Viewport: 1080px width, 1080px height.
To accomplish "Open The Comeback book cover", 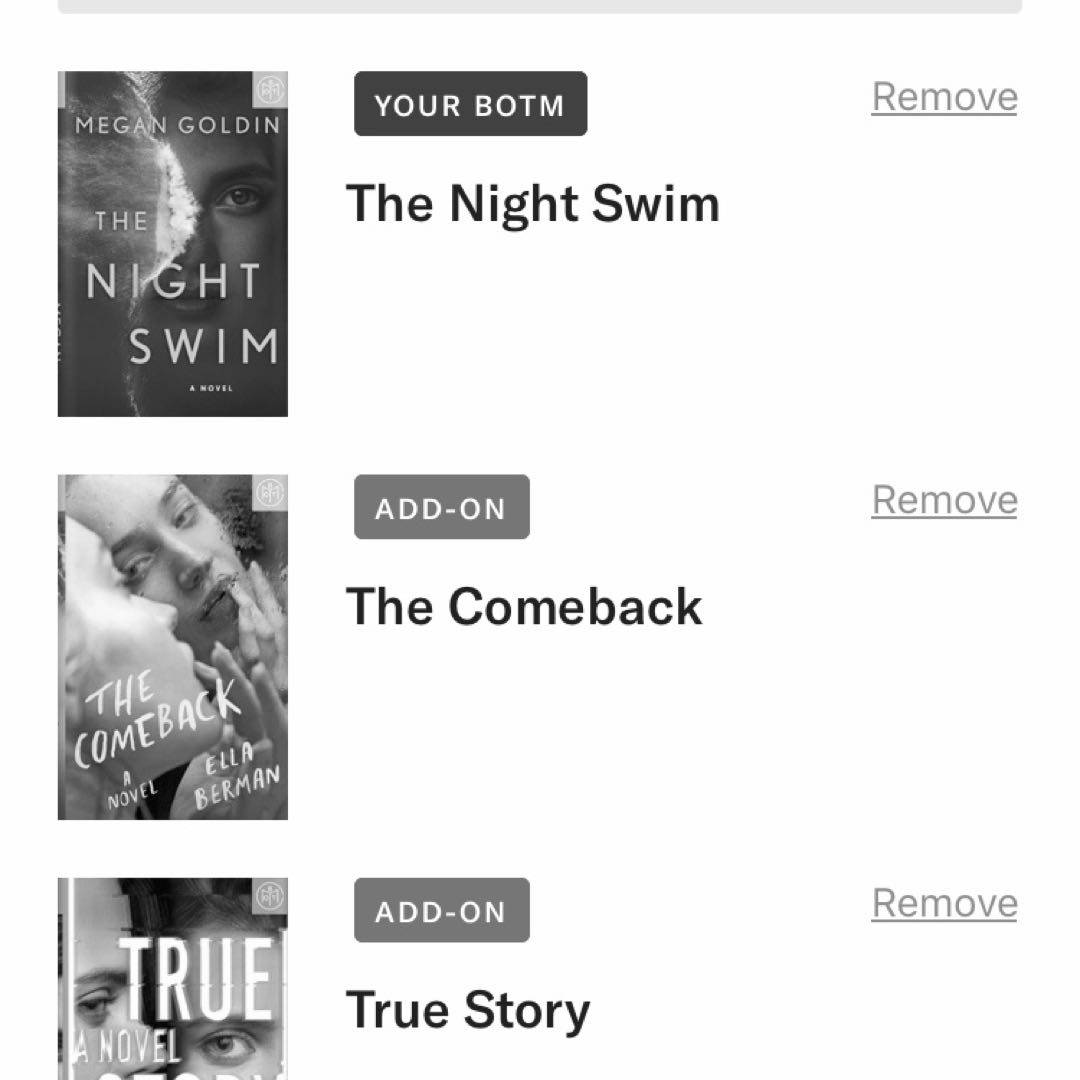I will (173, 647).
